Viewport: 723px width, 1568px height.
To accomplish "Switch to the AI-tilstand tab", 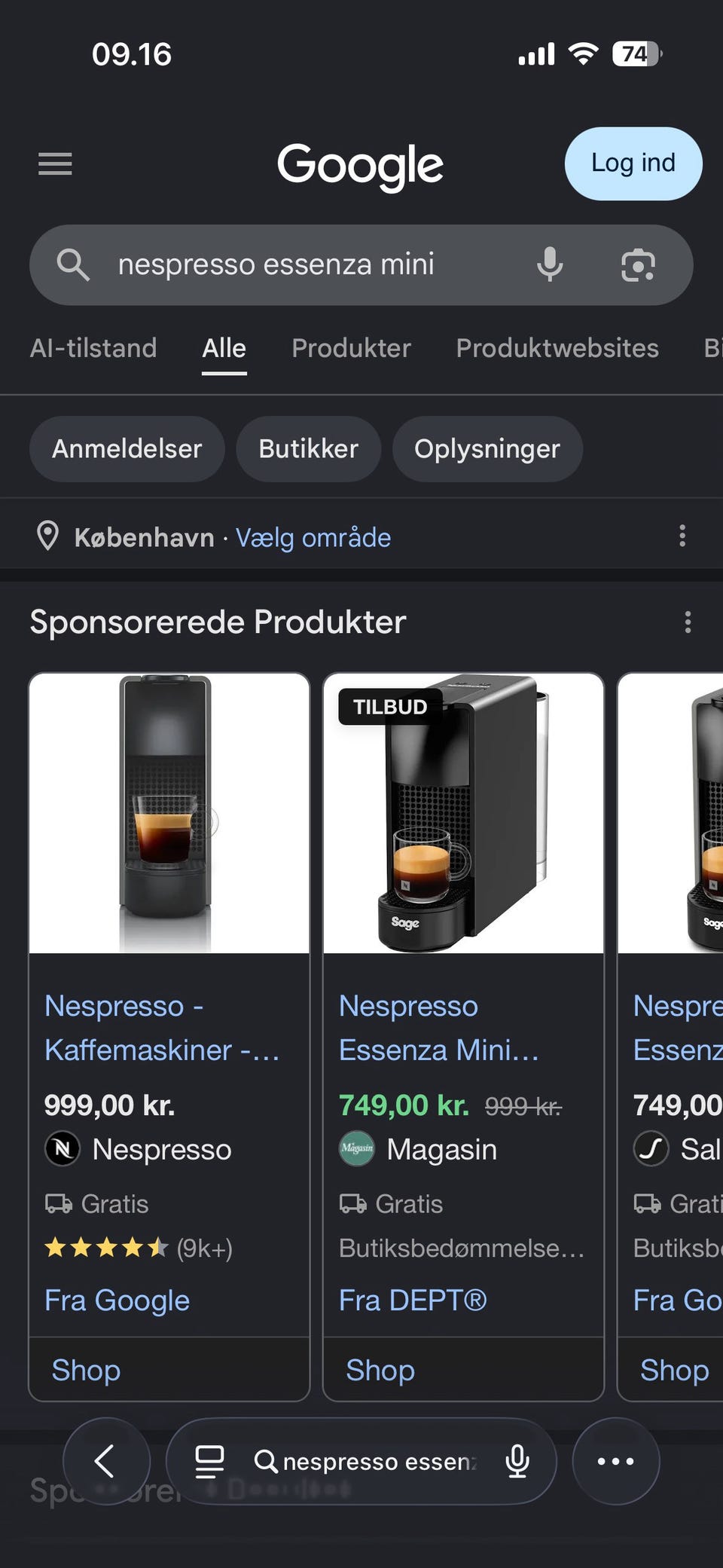I will coord(93,348).
